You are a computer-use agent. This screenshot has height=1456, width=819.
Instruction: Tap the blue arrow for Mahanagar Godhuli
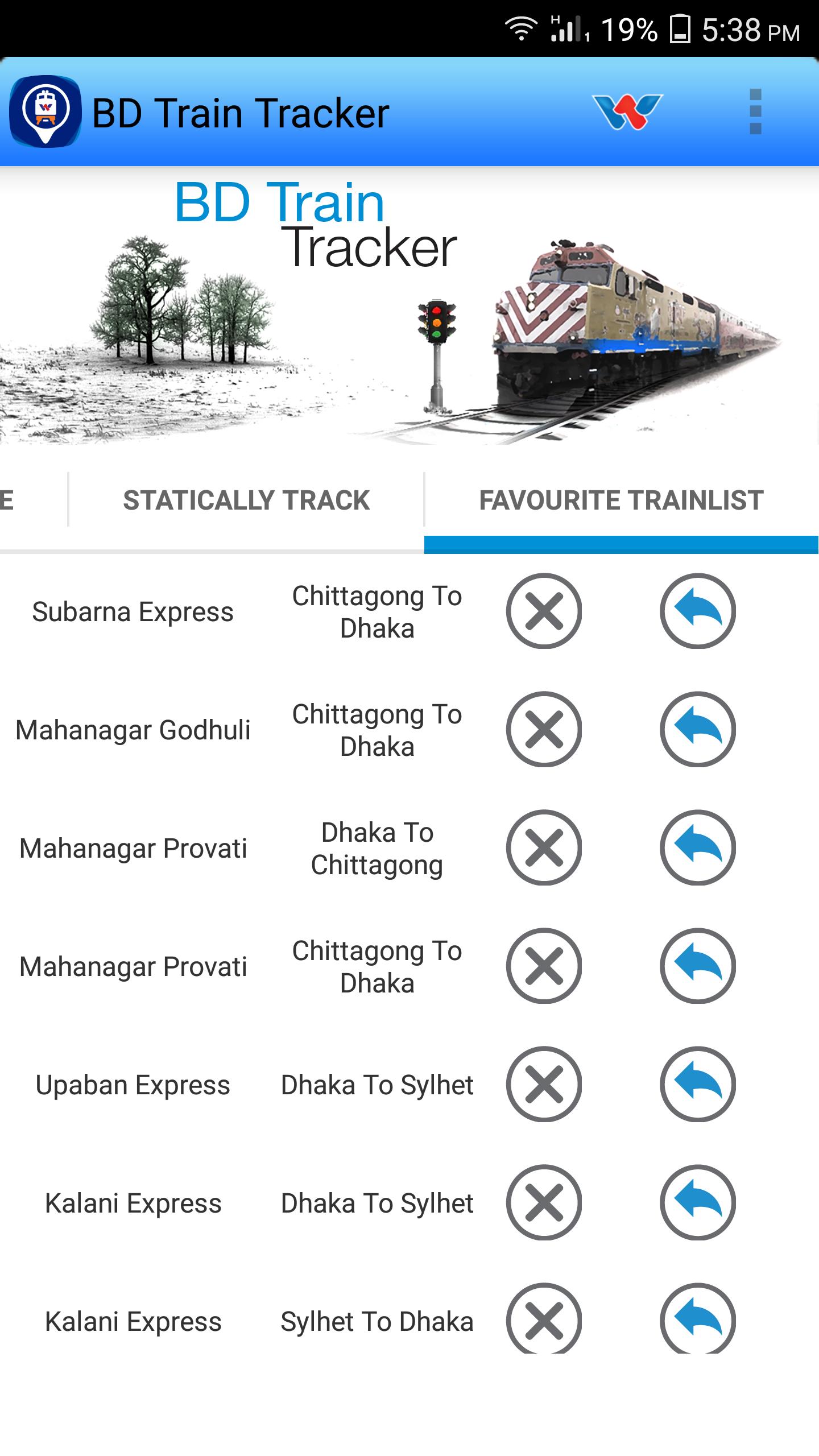pyautogui.click(x=697, y=730)
